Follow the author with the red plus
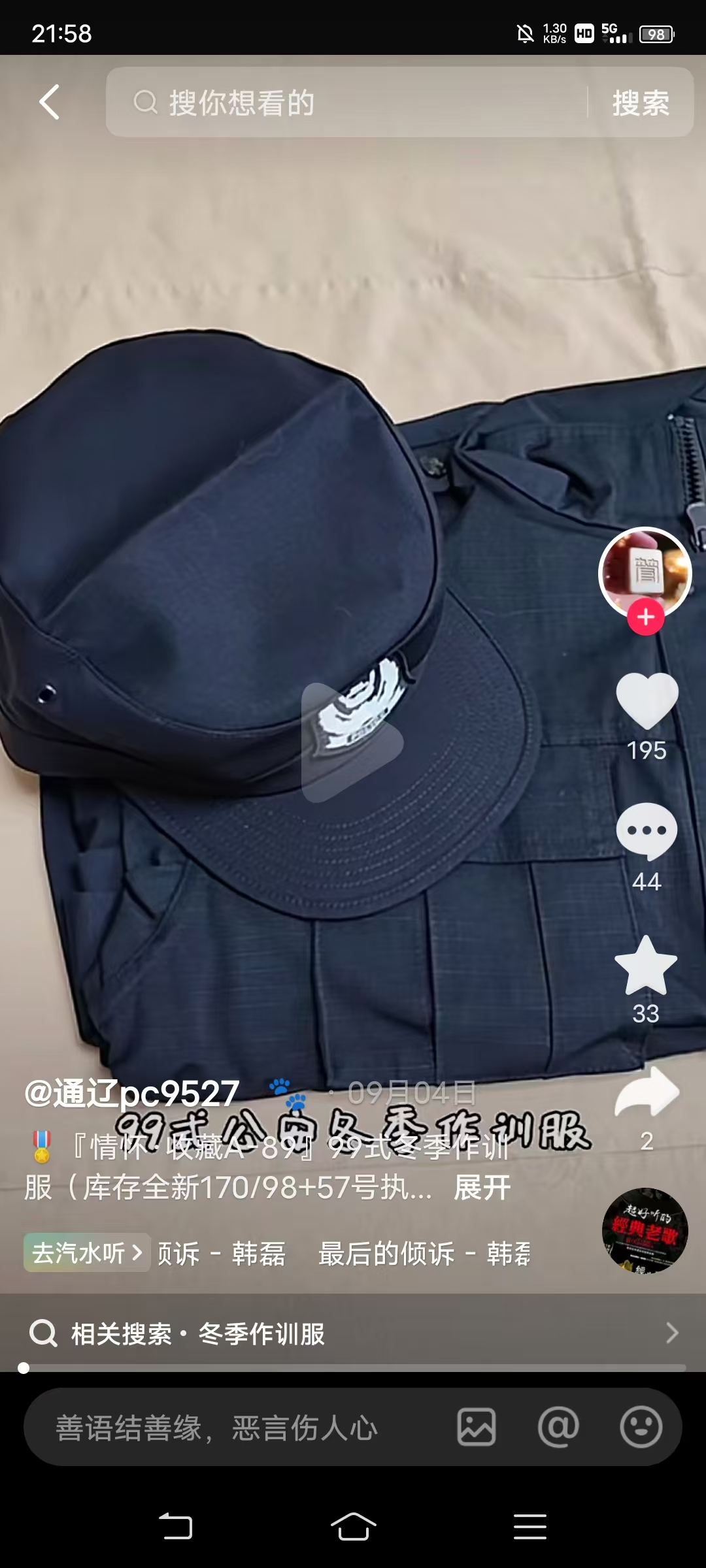This screenshot has width=706, height=1568. click(646, 617)
